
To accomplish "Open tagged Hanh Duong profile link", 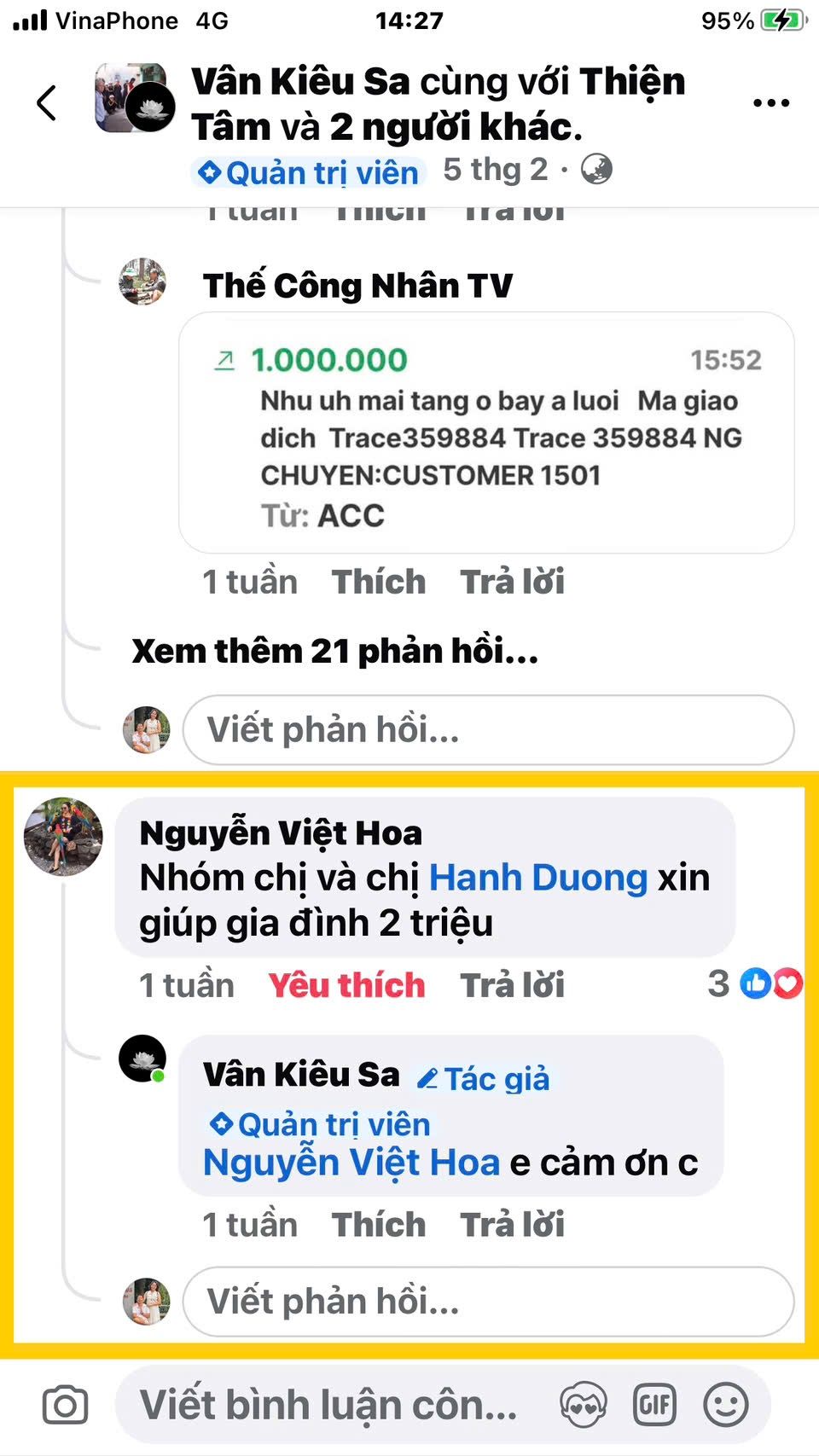I will click(x=538, y=878).
